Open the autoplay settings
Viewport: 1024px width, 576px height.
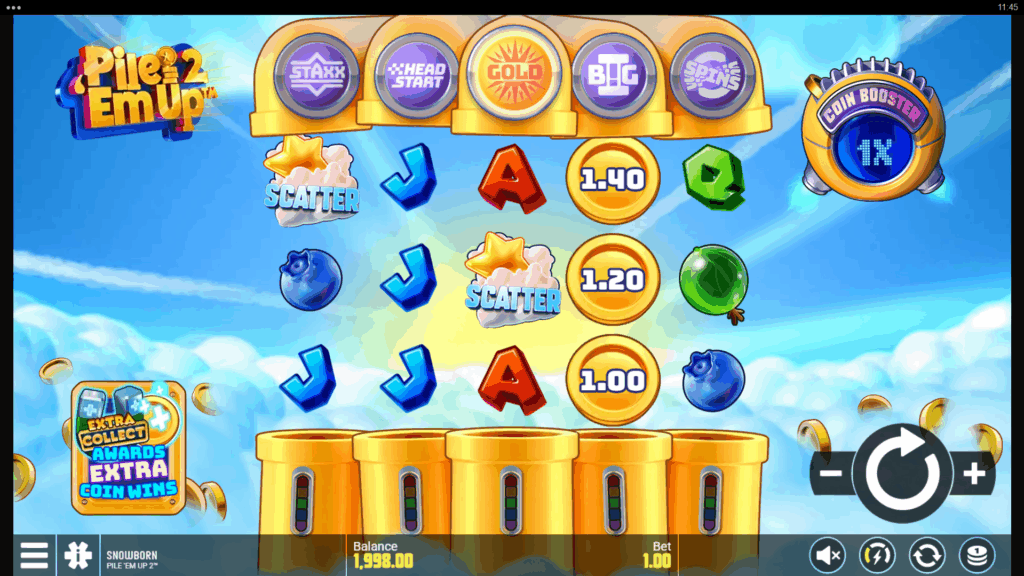(x=927, y=555)
